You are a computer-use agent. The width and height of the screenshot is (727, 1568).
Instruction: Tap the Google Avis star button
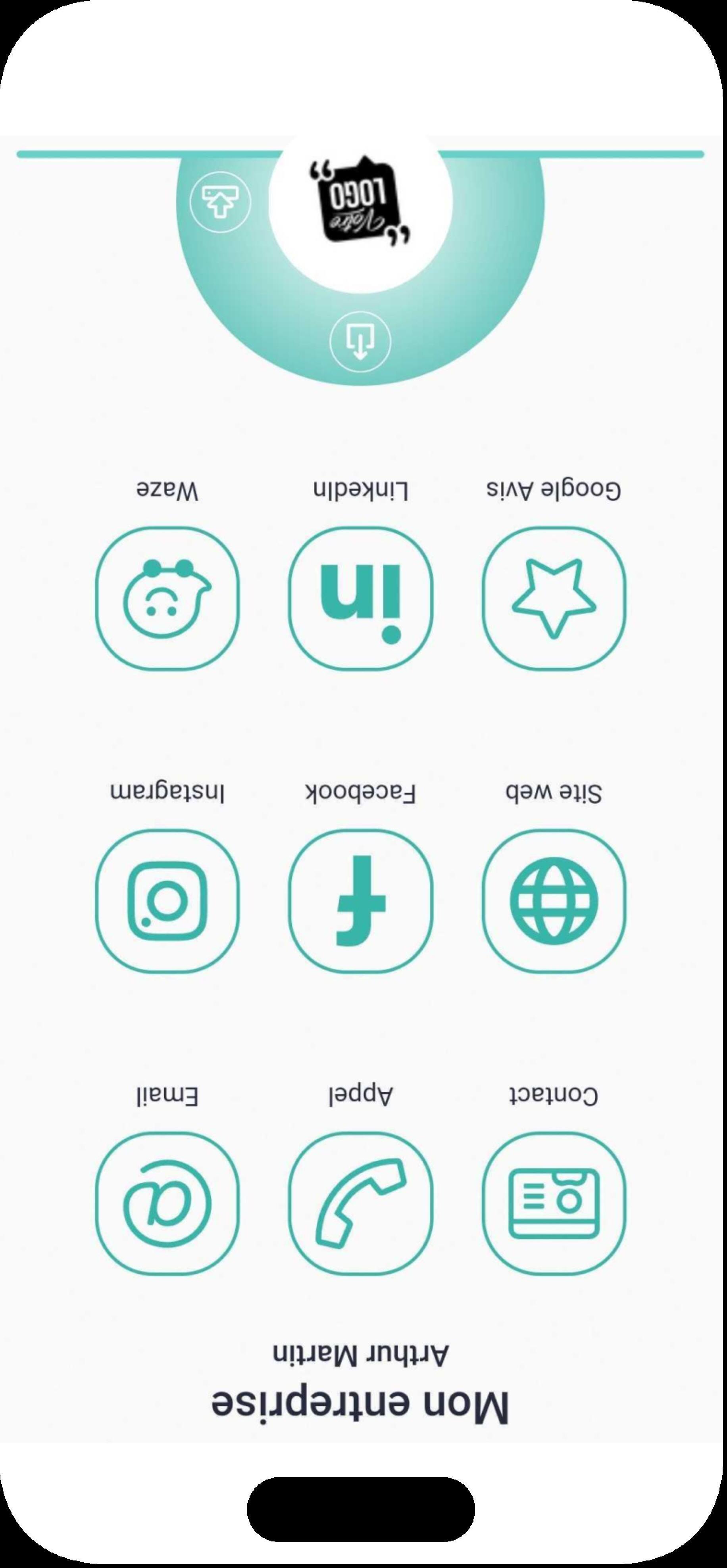click(x=554, y=599)
